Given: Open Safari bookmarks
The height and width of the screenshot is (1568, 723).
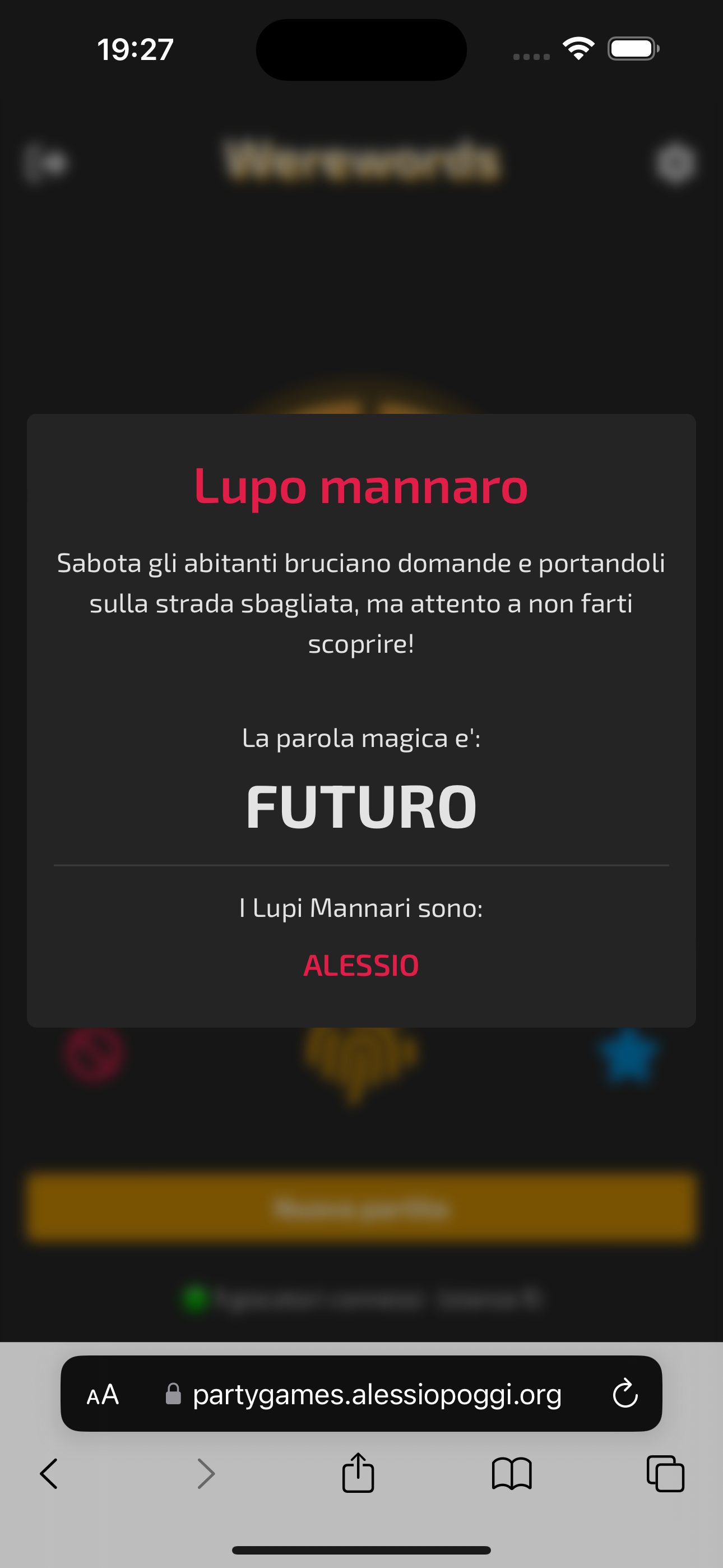Looking at the screenshot, I should tap(511, 1474).
